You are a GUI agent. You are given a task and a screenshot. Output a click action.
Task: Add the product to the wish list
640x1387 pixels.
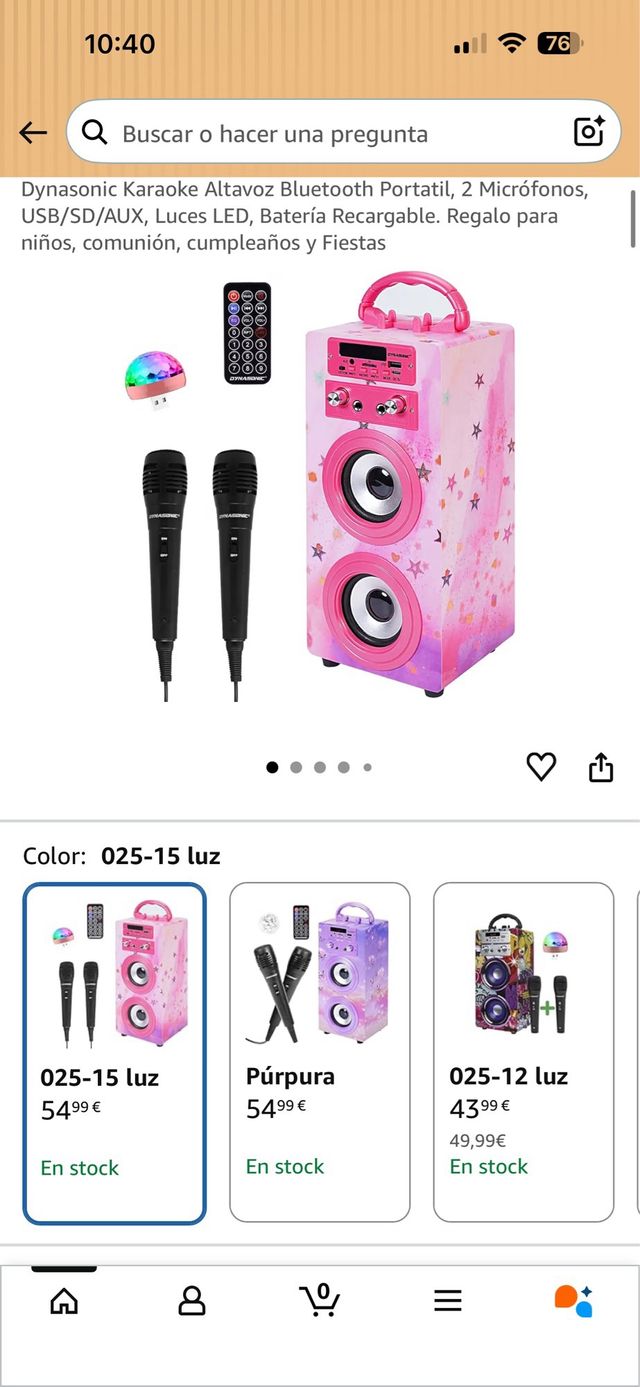tap(541, 767)
